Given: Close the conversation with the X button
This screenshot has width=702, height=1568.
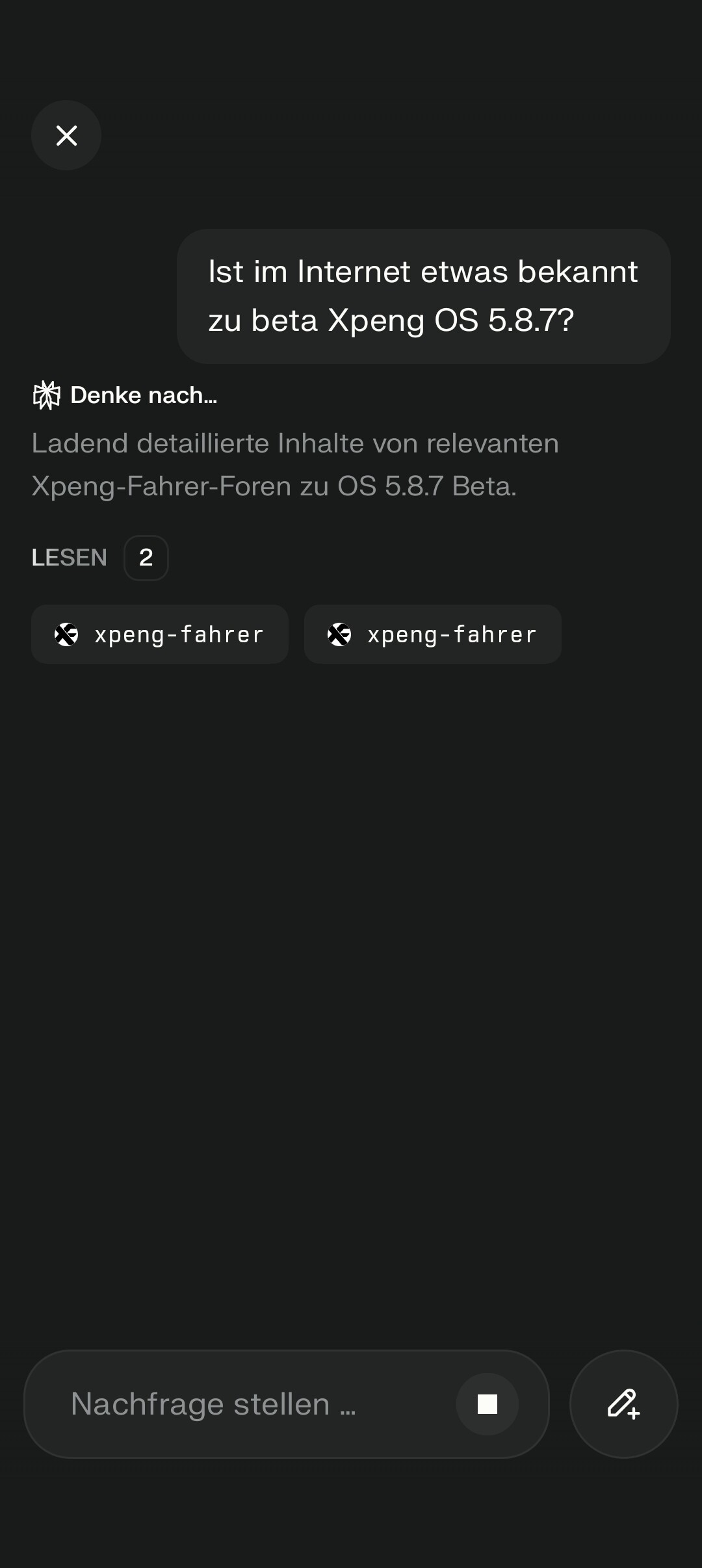Looking at the screenshot, I should click(66, 135).
